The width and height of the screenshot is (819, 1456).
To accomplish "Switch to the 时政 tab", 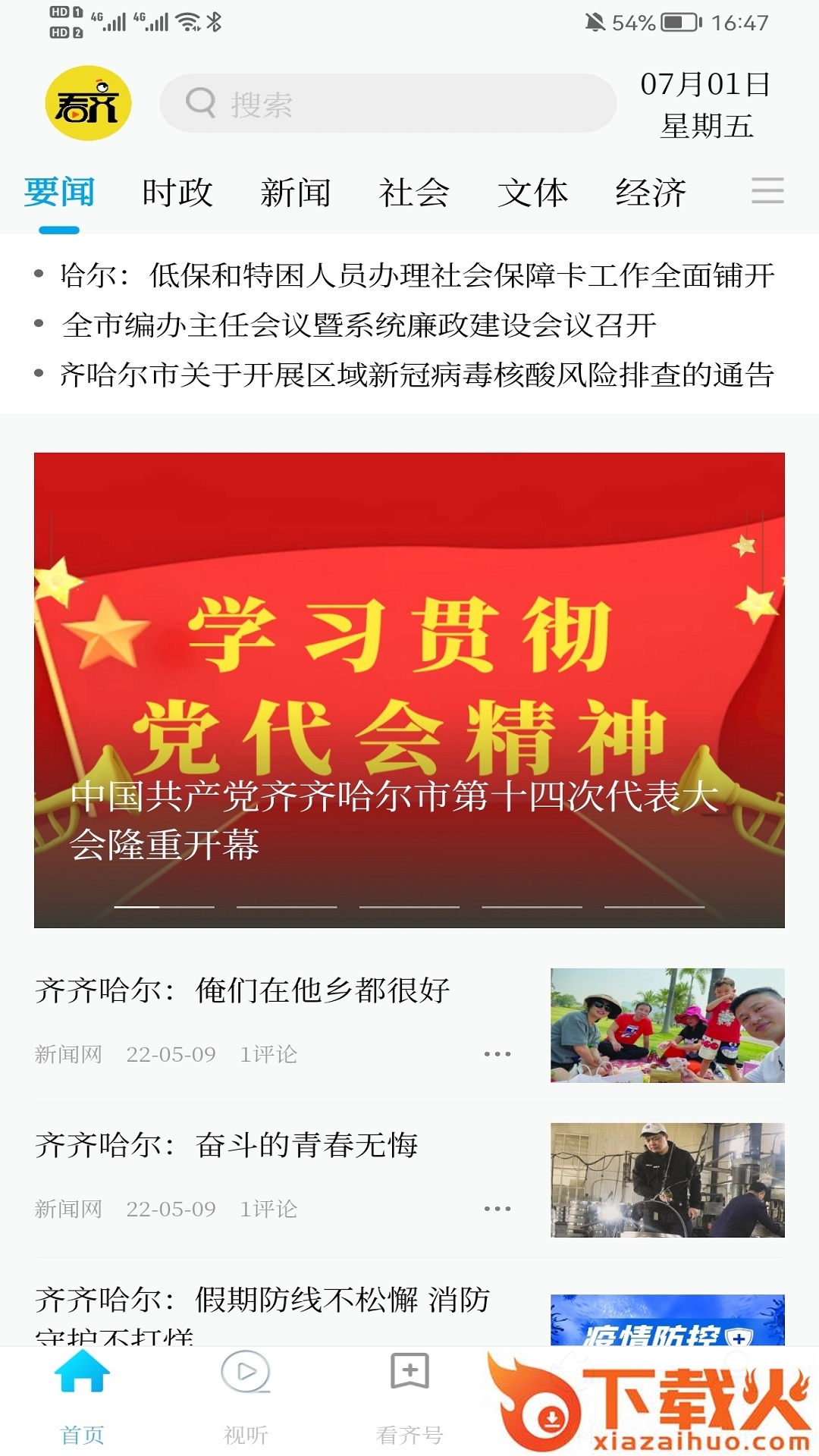I will (x=177, y=193).
